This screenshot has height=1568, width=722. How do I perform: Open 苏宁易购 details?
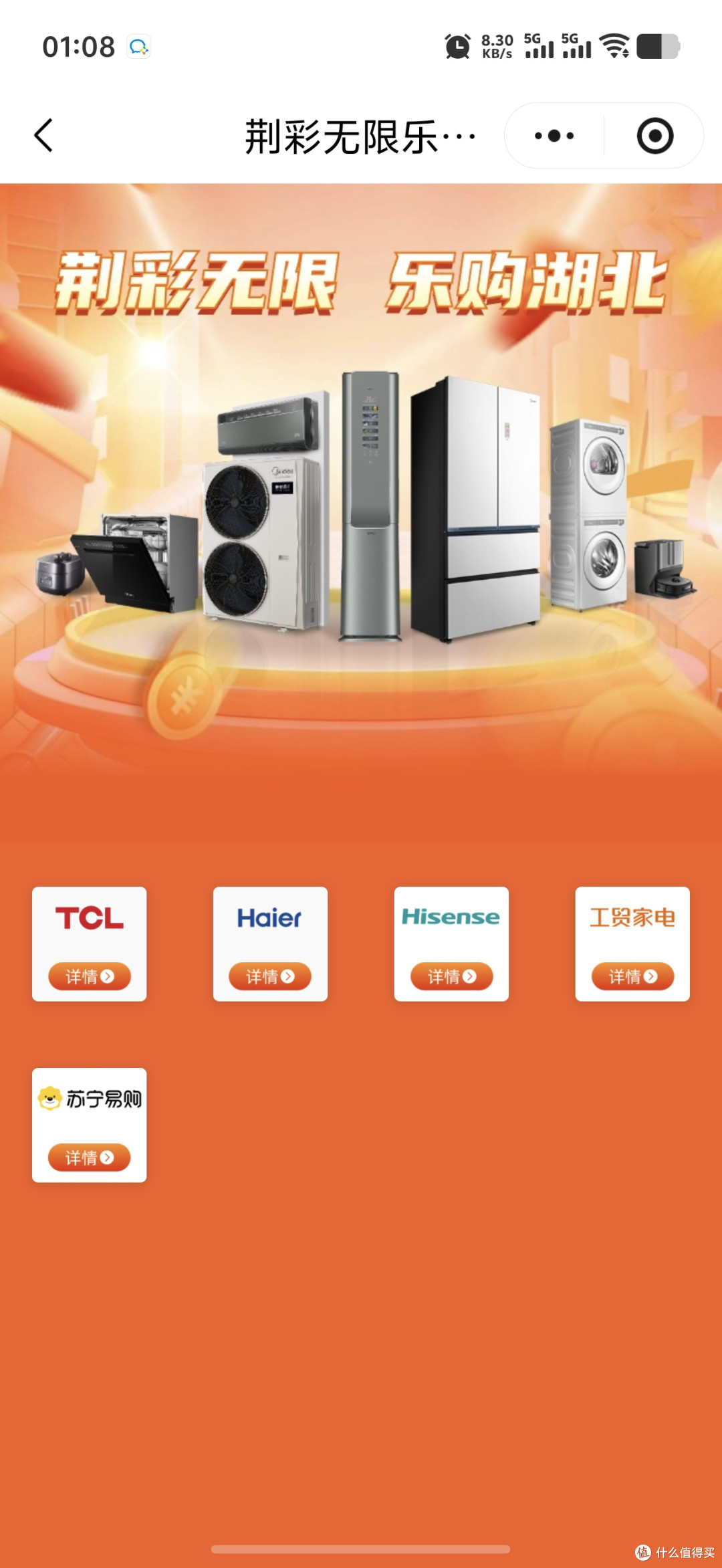coord(90,1157)
